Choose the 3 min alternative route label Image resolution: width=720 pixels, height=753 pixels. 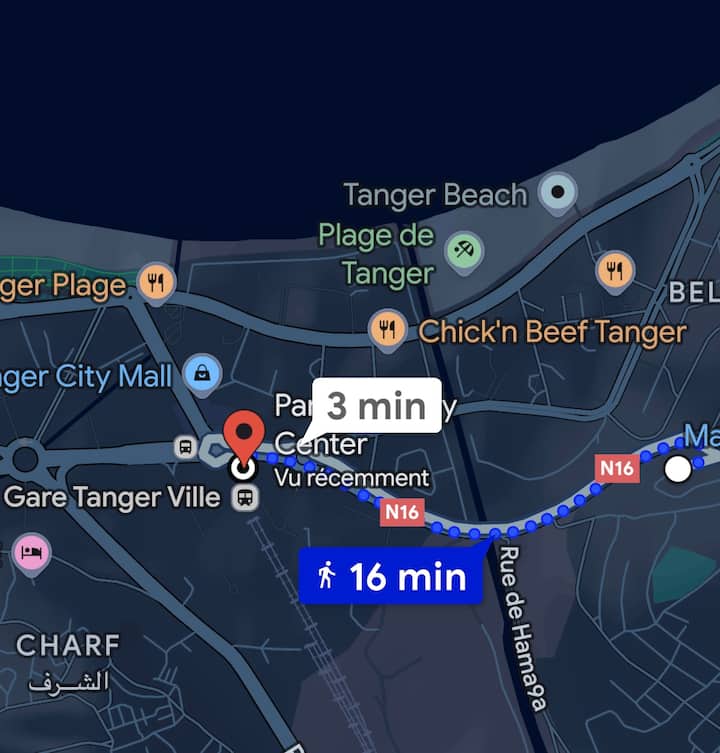click(377, 405)
